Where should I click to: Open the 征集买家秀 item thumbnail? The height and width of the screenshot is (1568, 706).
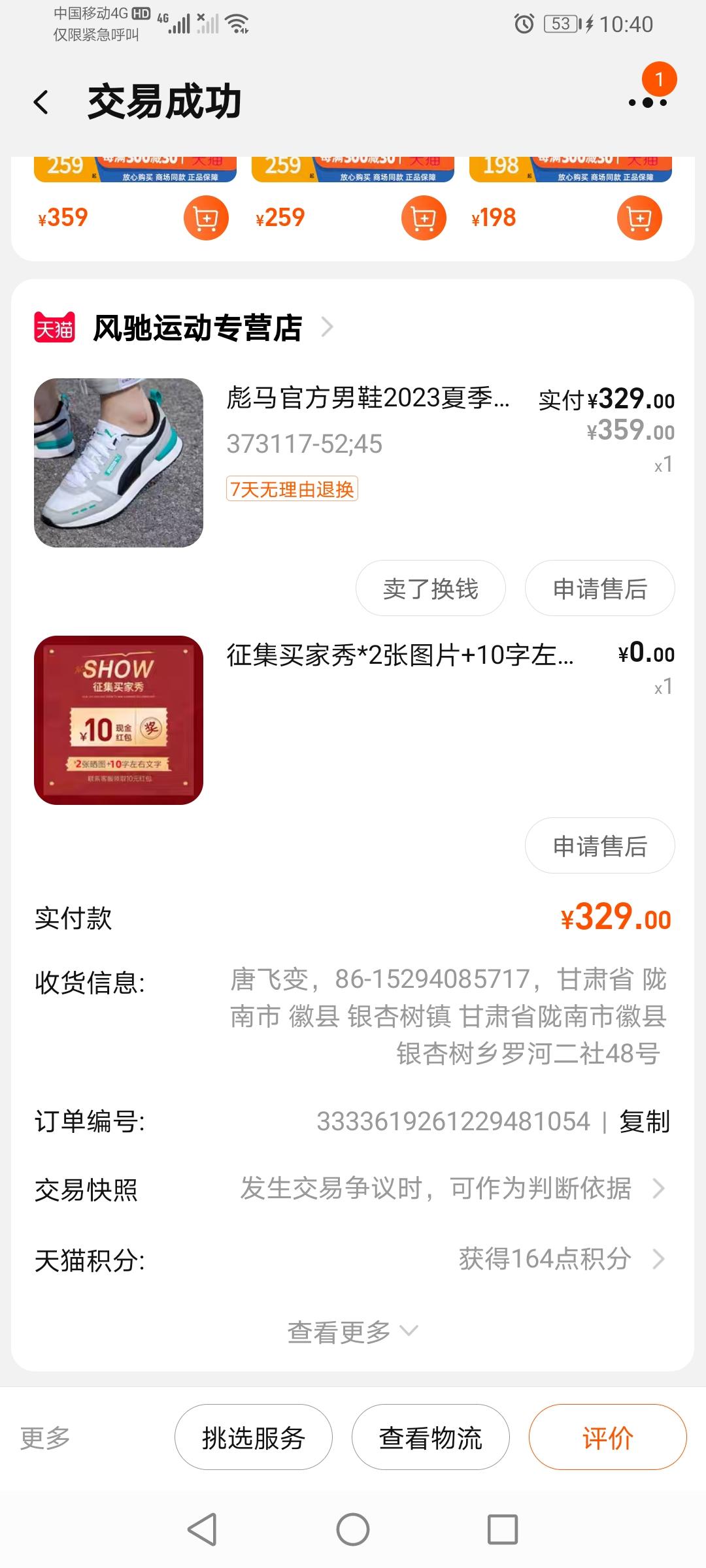[x=118, y=720]
